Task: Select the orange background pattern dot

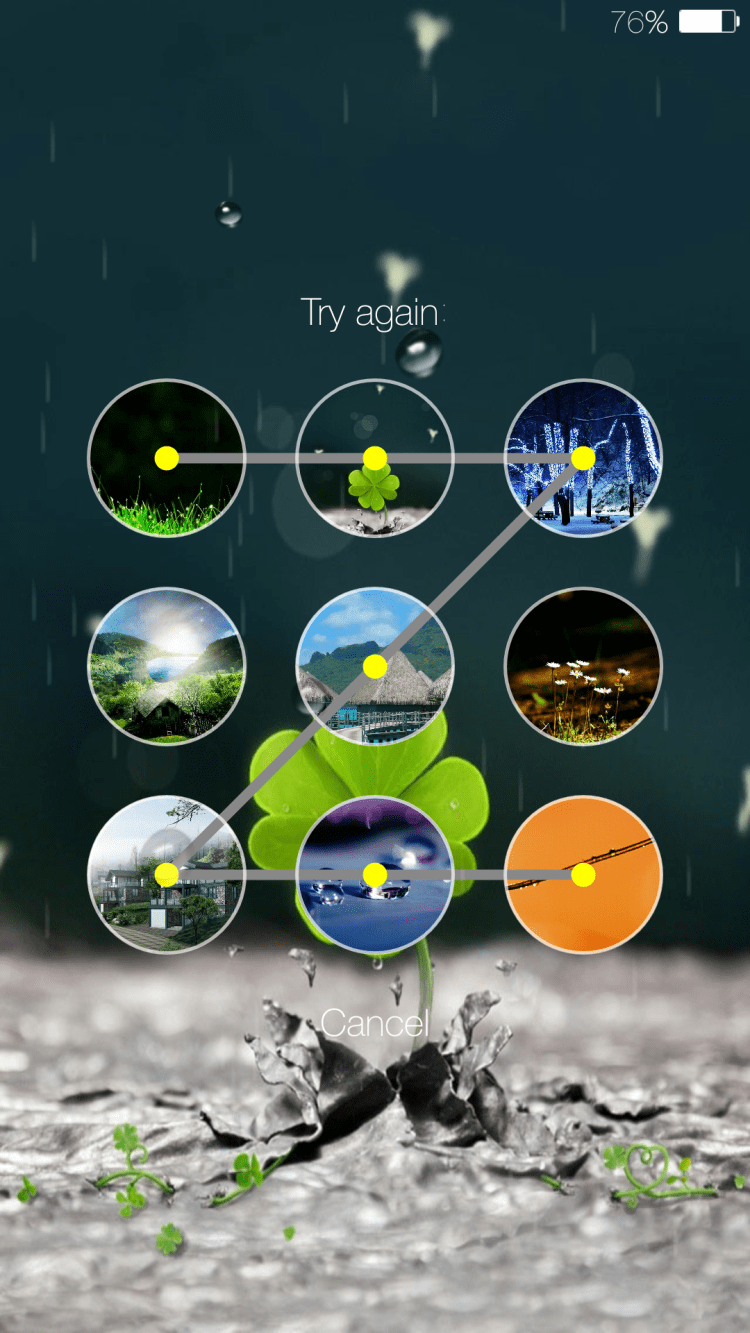Action: click(583, 875)
